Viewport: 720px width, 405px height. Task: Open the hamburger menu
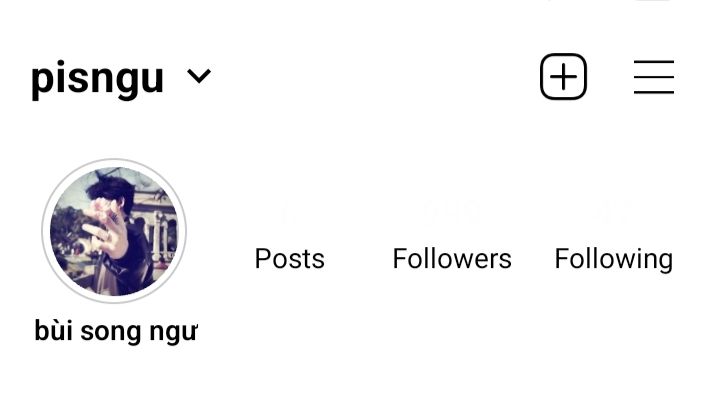point(653,77)
